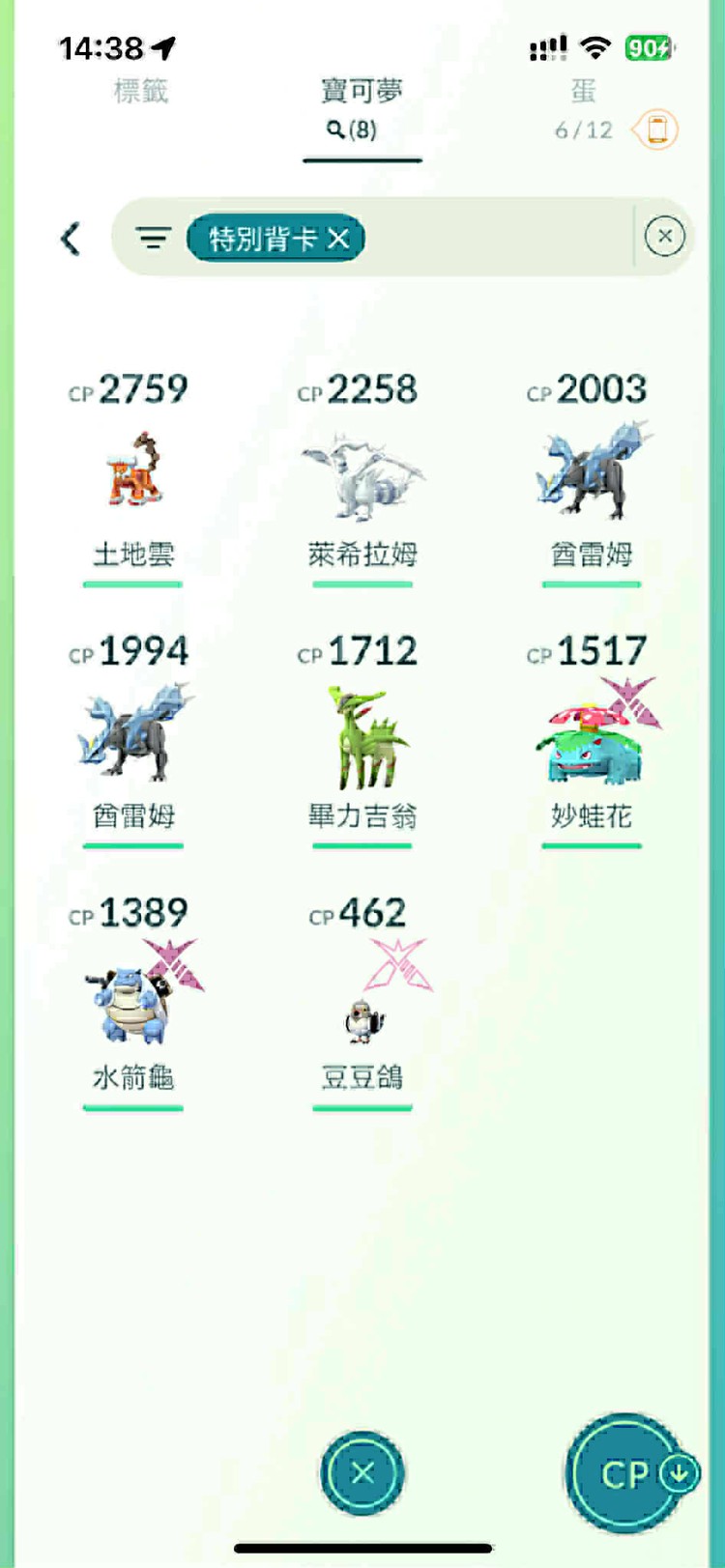Open the search filter options icon
The height and width of the screenshot is (1568, 725).
pos(155,238)
